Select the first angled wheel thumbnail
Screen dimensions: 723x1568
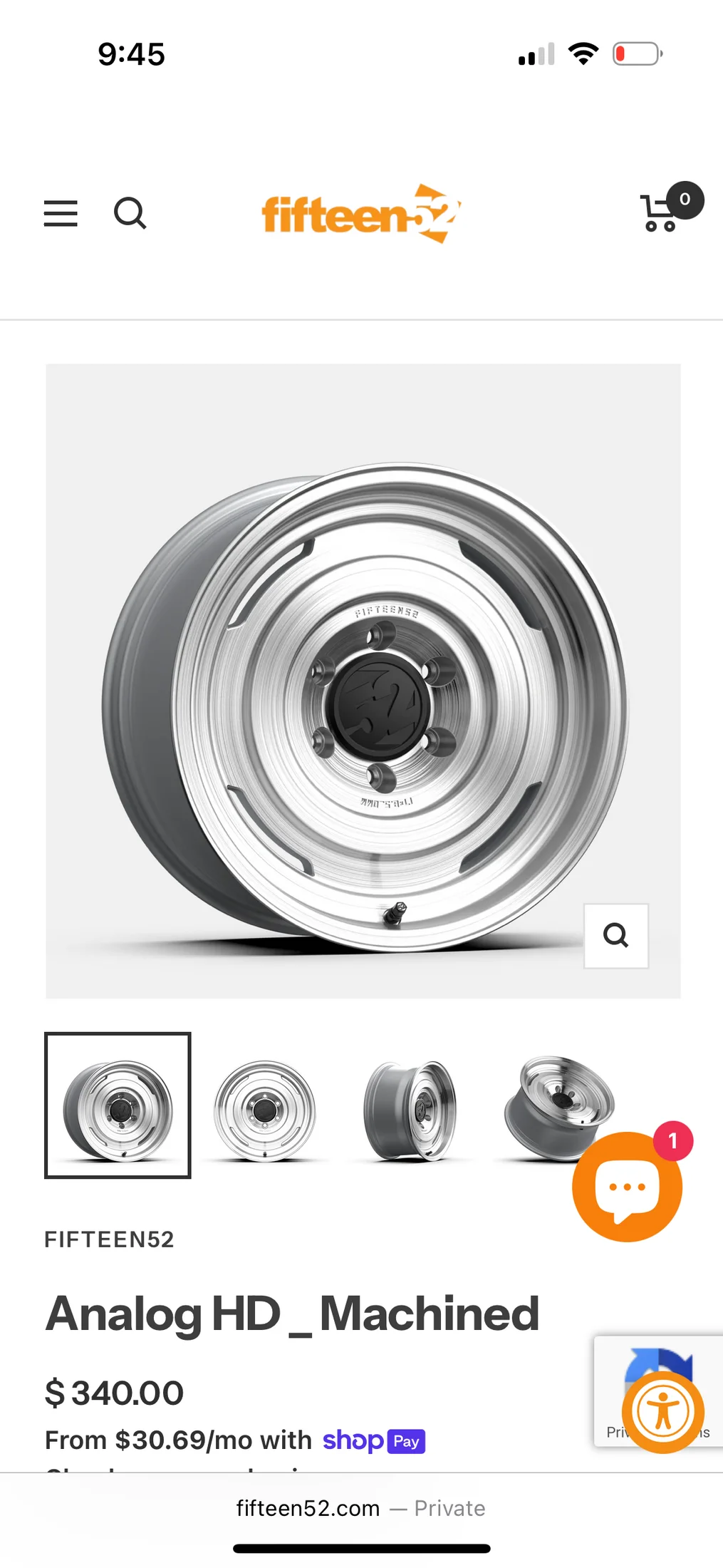click(x=118, y=1105)
